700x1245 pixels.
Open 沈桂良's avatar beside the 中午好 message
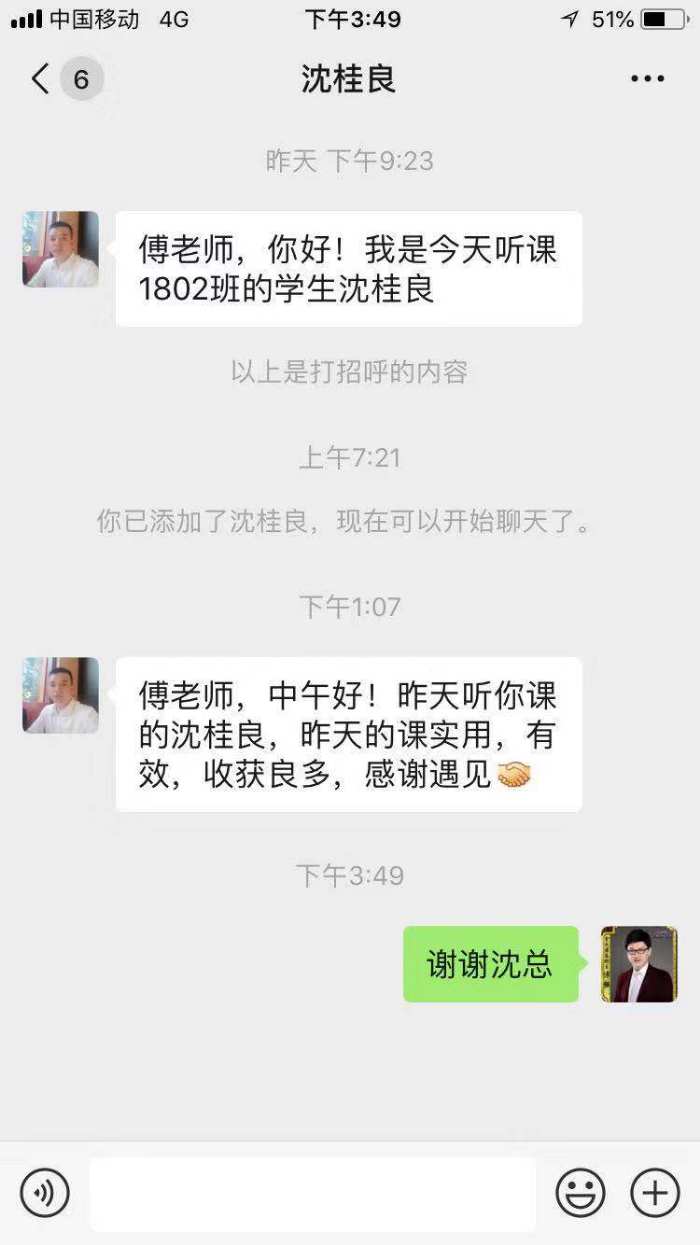61,695
